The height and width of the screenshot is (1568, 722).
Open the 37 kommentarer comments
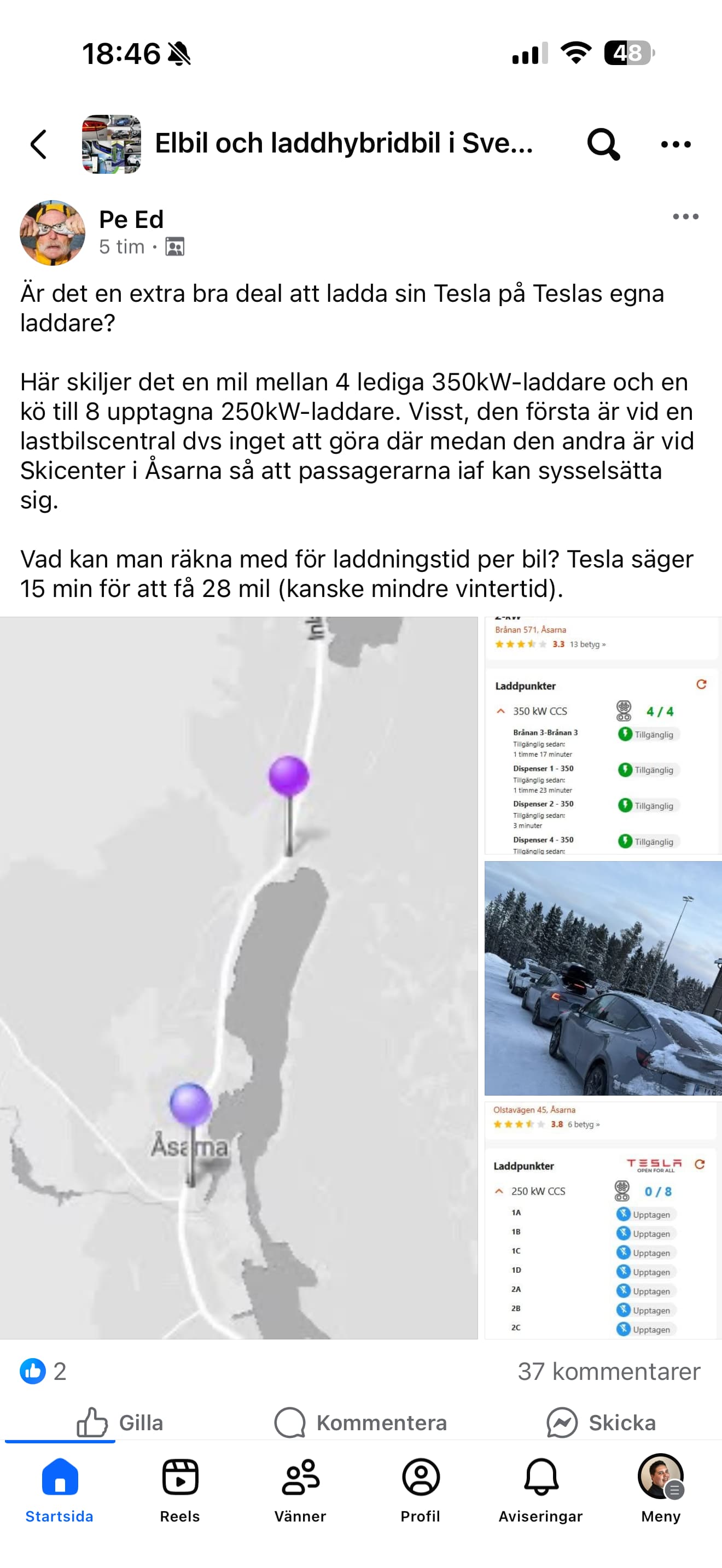(x=609, y=1371)
